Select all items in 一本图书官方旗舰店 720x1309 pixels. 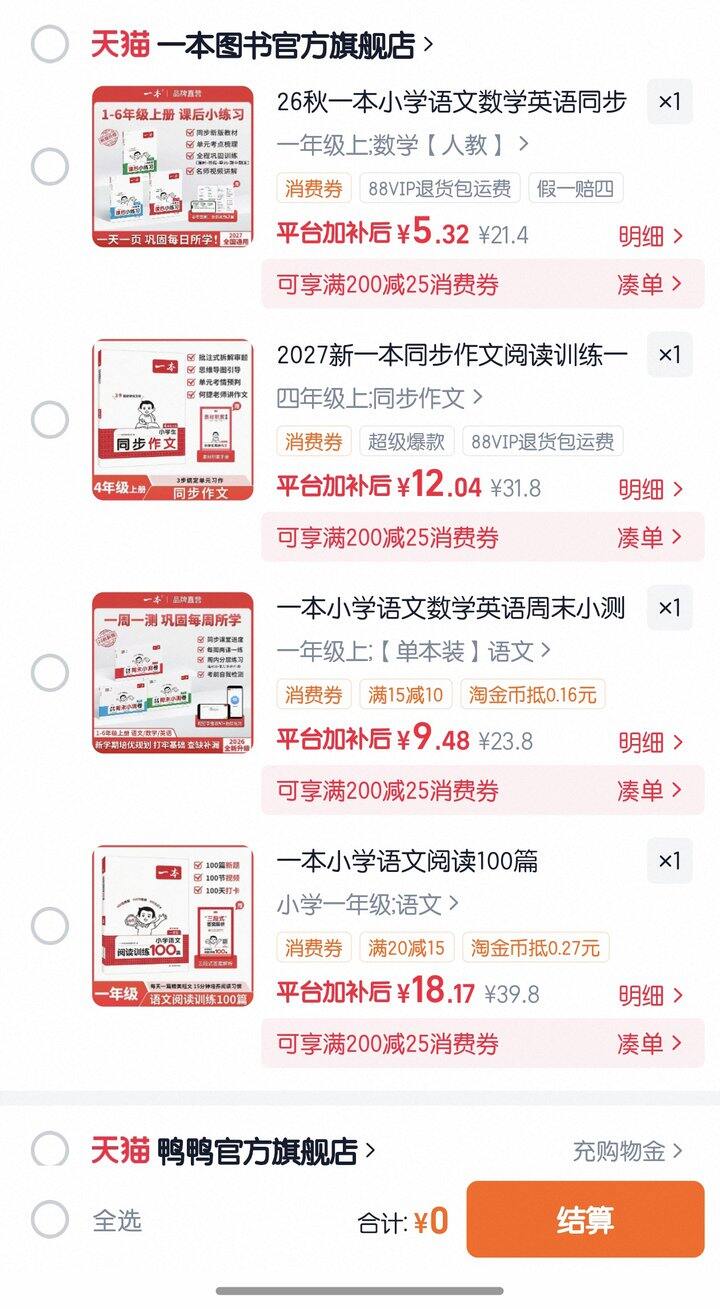50,45
